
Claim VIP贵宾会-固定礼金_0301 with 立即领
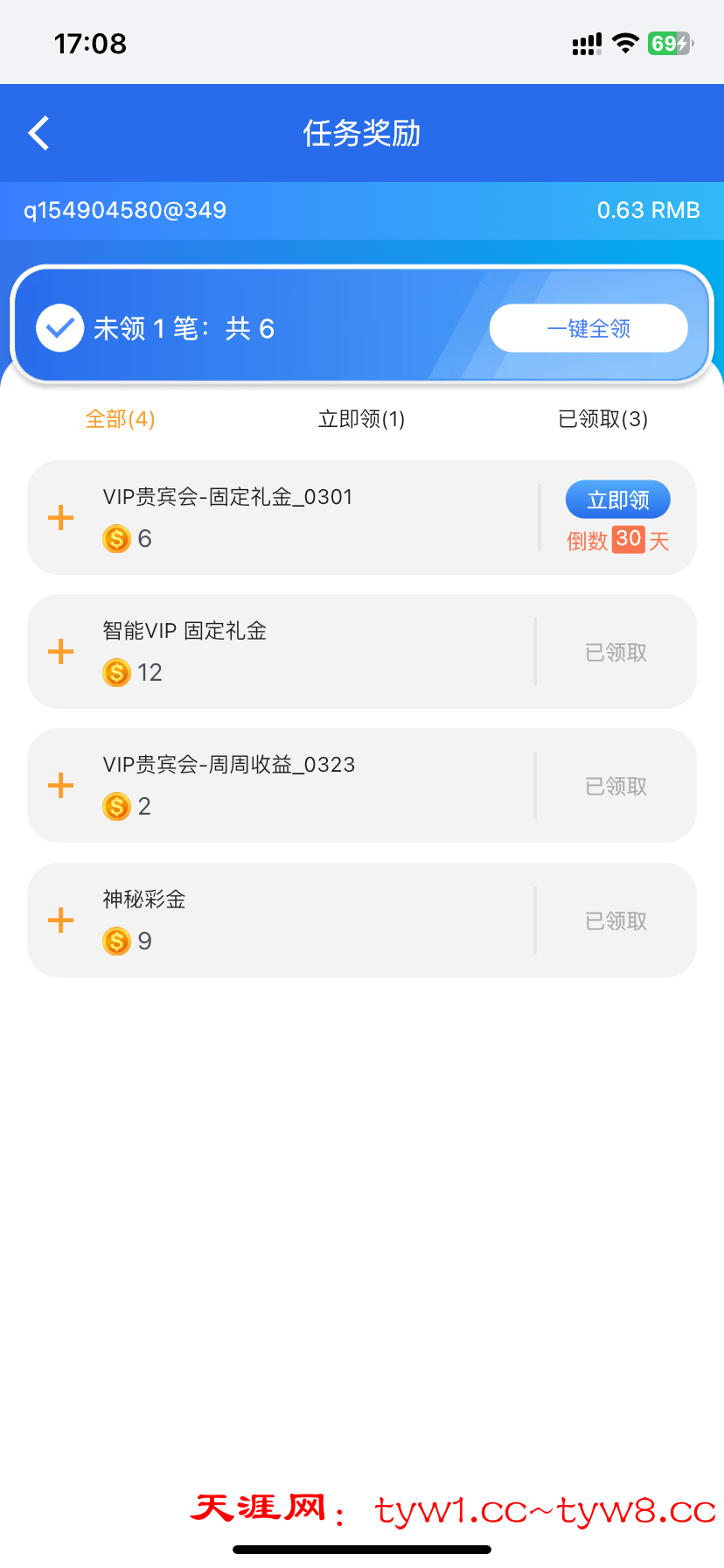pyautogui.click(x=617, y=500)
